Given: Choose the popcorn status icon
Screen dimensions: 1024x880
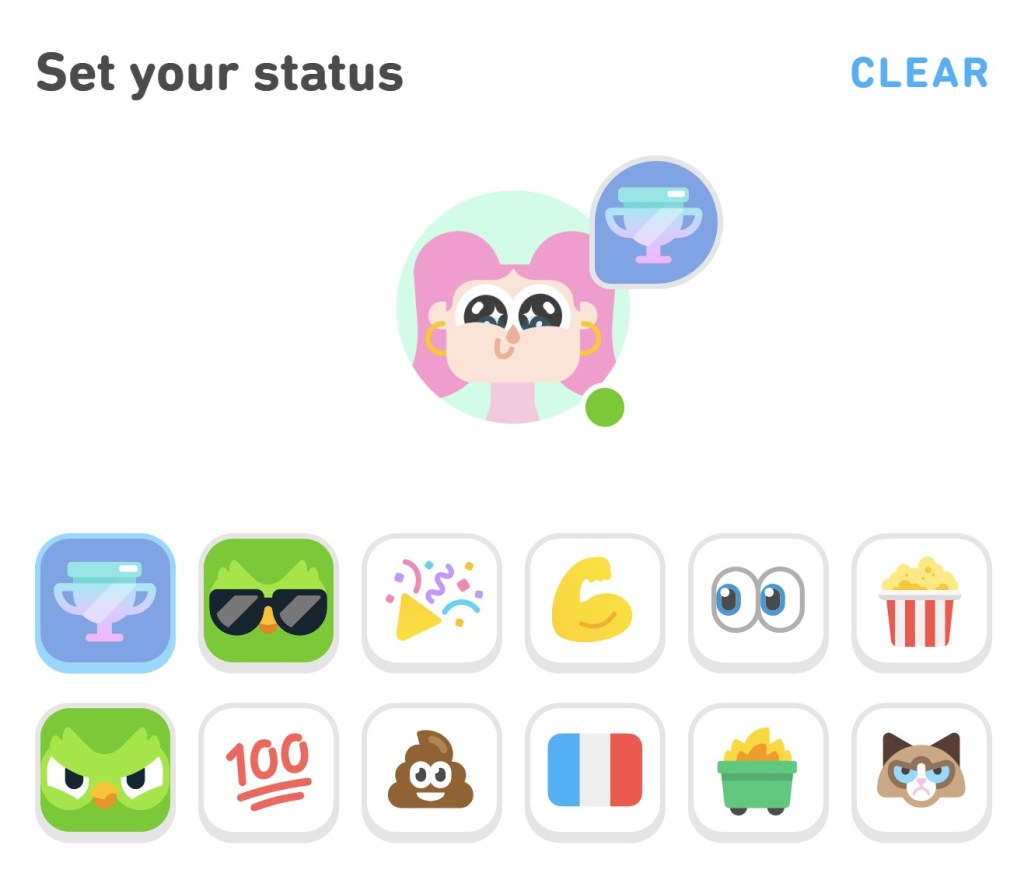Looking at the screenshot, I should [x=920, y=601].
